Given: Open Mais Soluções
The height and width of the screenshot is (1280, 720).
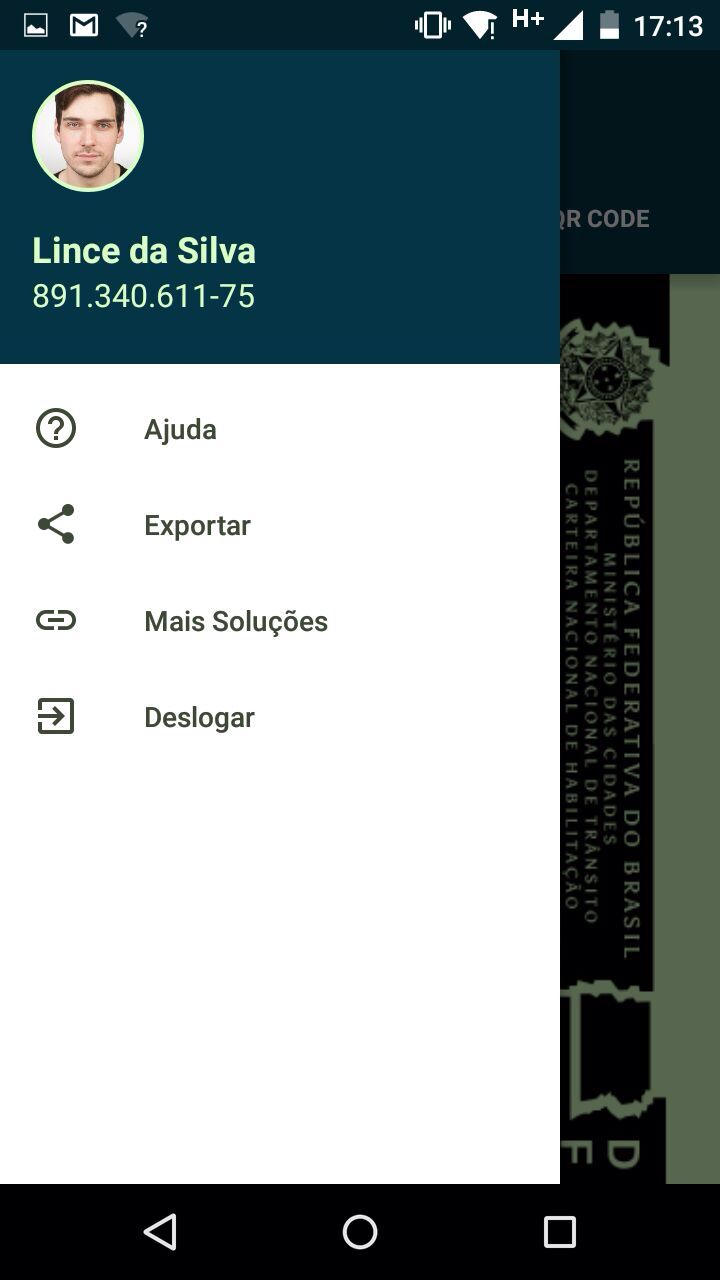Looking at the screenshot, I should click(x=280, y=621).
